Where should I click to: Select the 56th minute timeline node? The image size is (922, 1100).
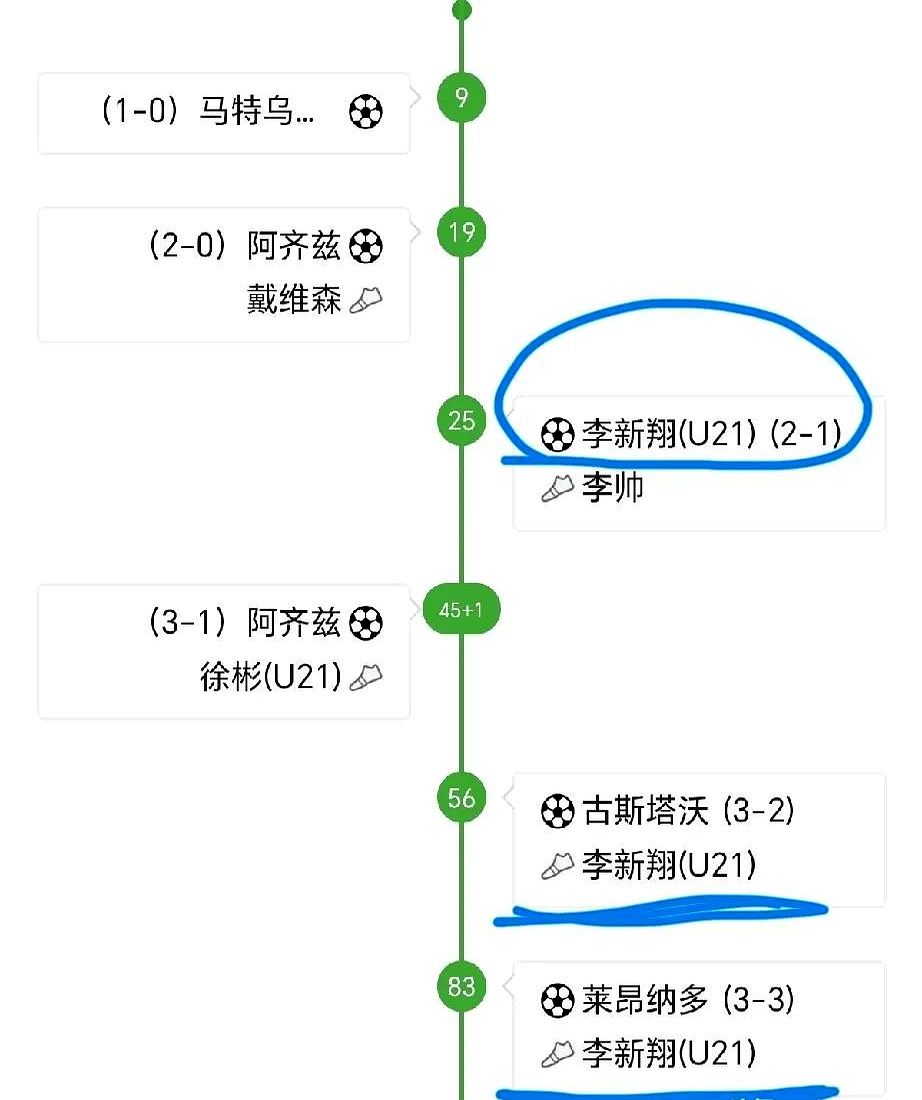click(x=460, y=799)
